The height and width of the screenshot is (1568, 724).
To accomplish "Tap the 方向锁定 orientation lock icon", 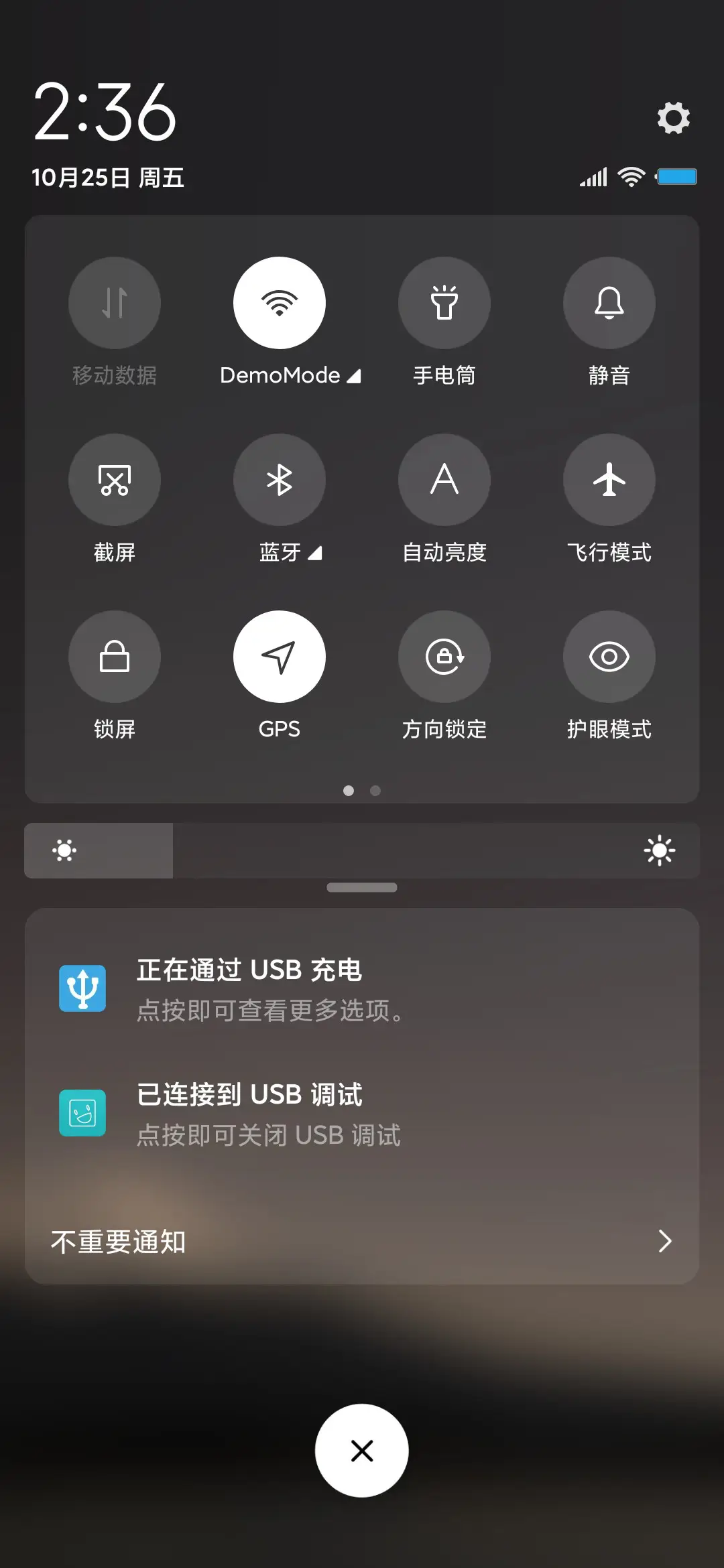I will 444,657.
